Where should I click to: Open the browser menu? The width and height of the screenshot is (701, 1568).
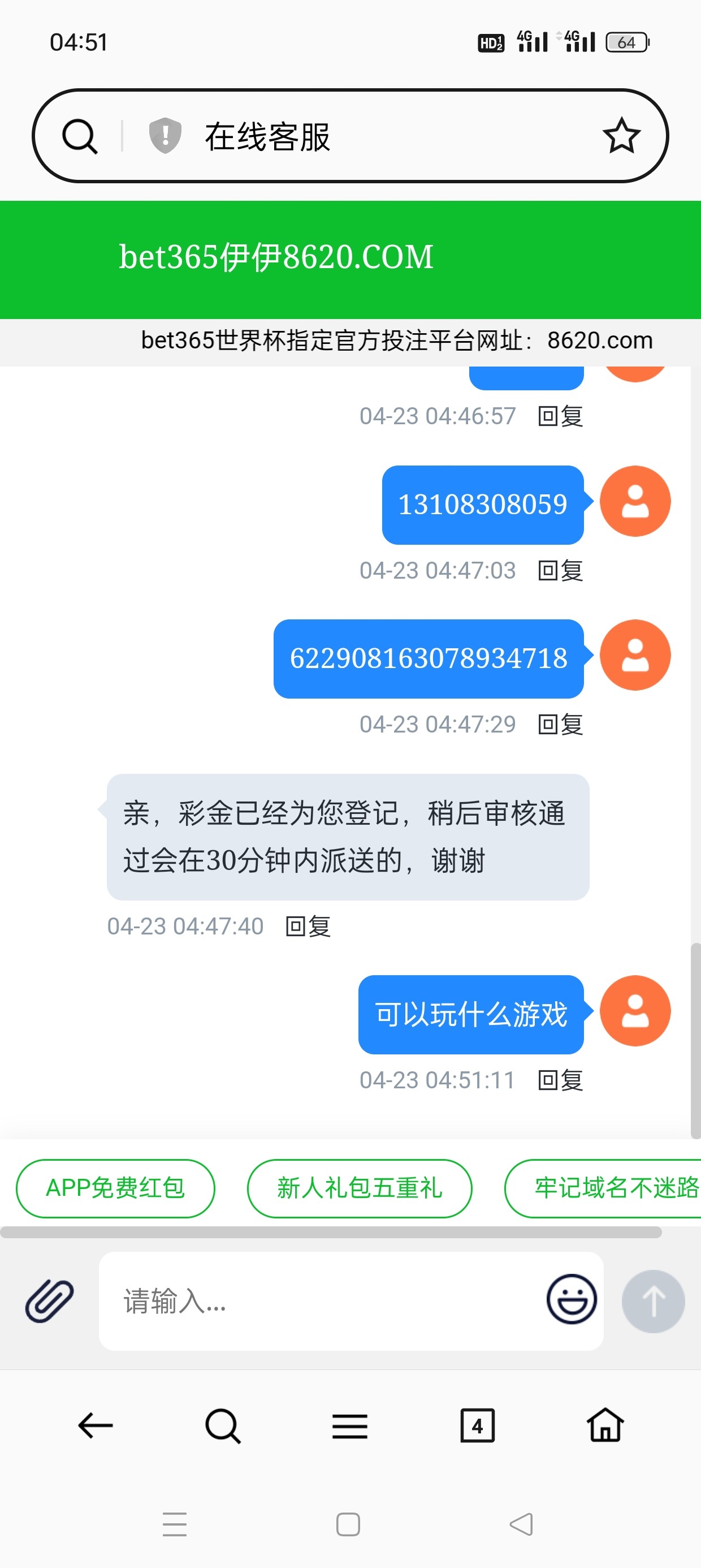(350, 1425)
